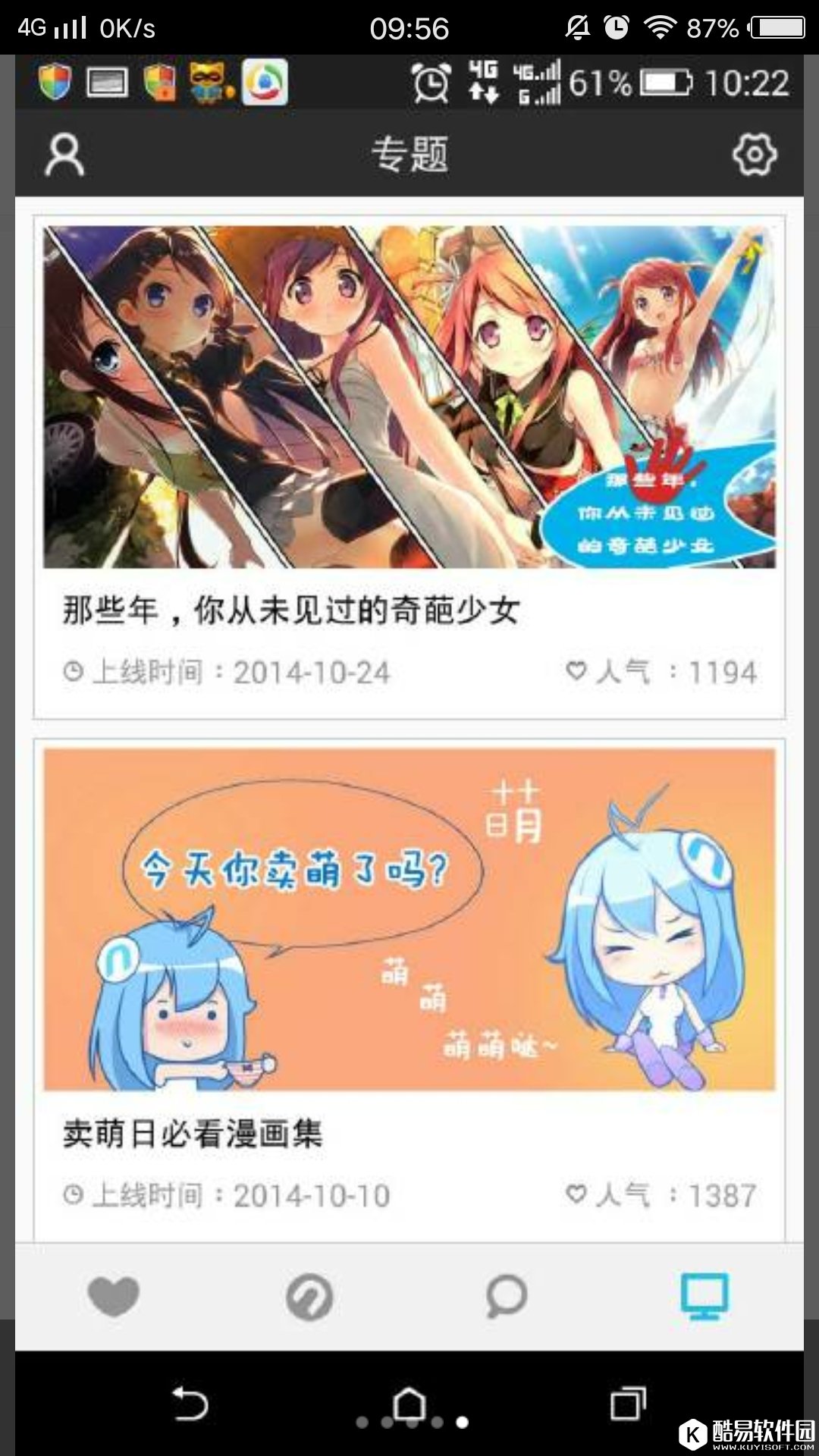Image resolution: width=819 pixels, height=1456 pixels.
Task: Select the monitor topics tab
Action: pyautogui.click(x=704, y=1295)
